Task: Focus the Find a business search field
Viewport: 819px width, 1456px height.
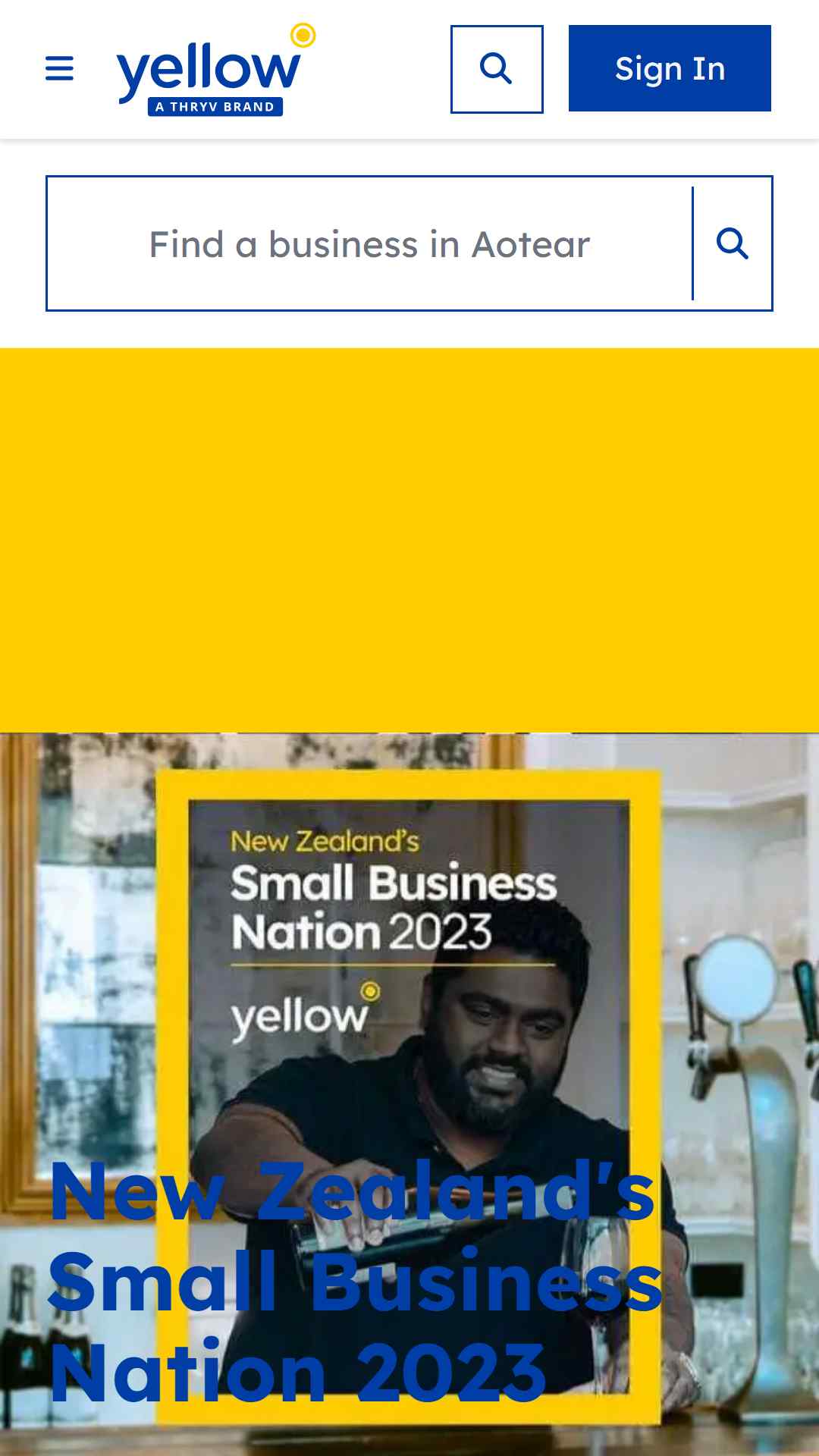Action: click(369, 243)
